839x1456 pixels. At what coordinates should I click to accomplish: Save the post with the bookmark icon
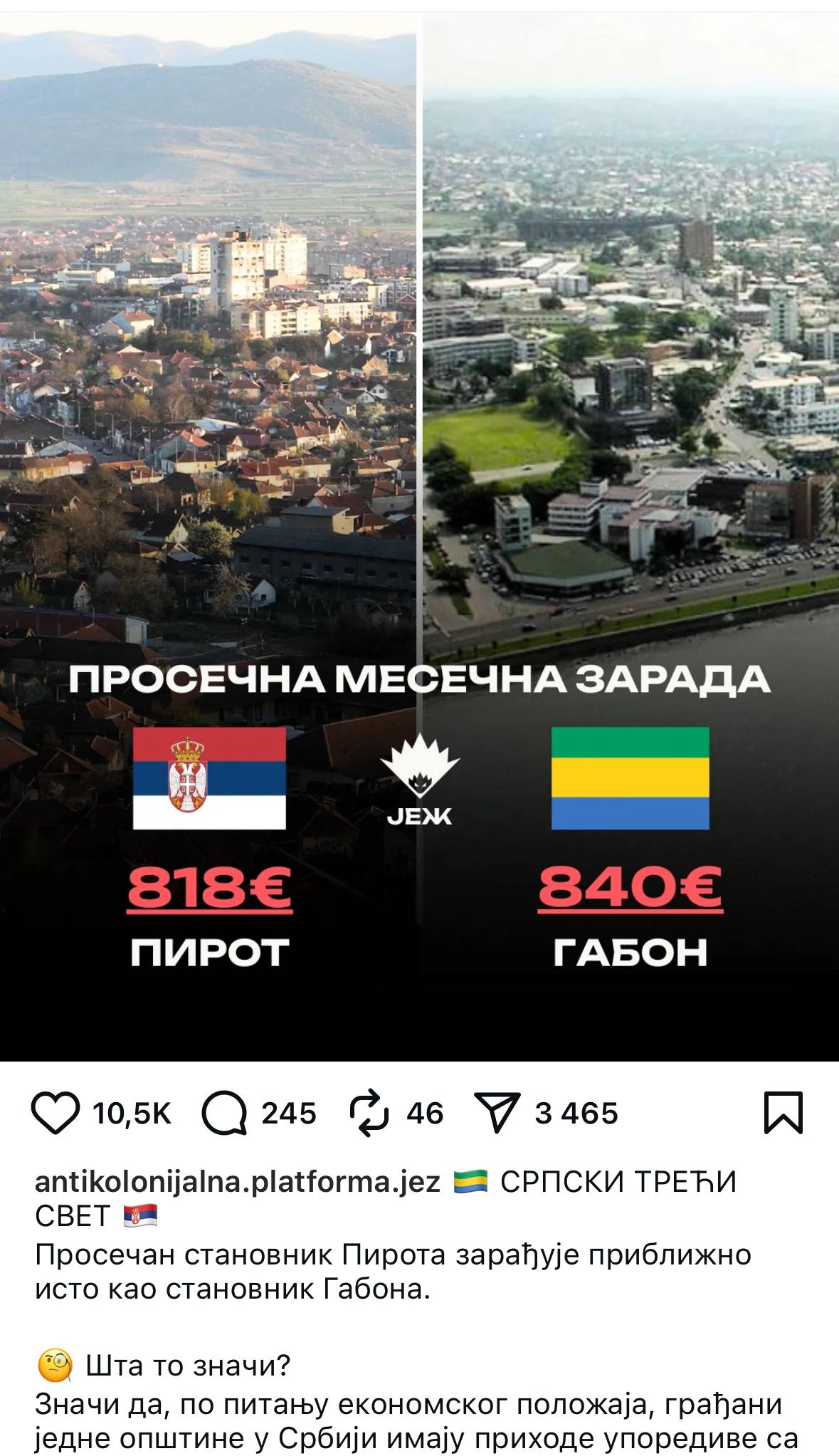click(x=783, y=1114)
